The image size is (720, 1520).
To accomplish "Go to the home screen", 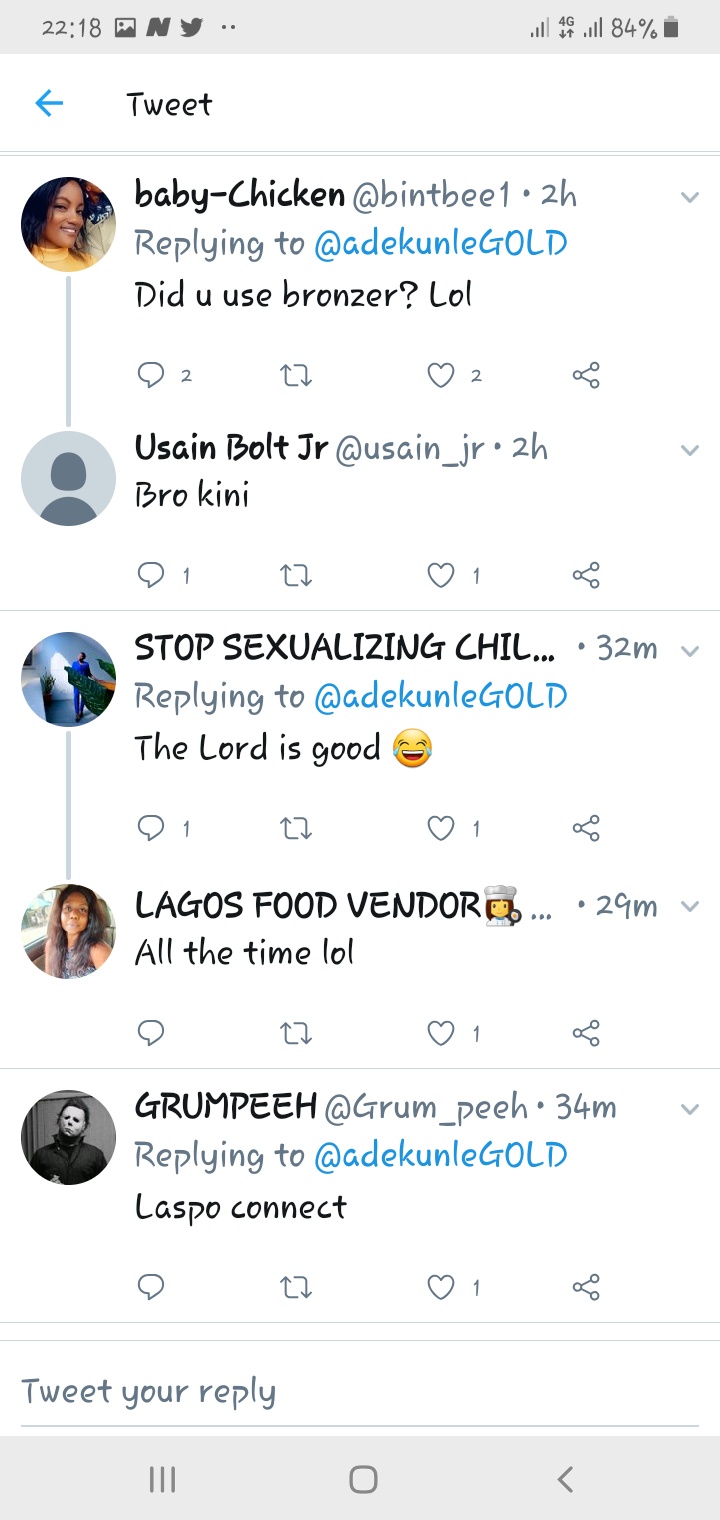I will point(363,1479).
